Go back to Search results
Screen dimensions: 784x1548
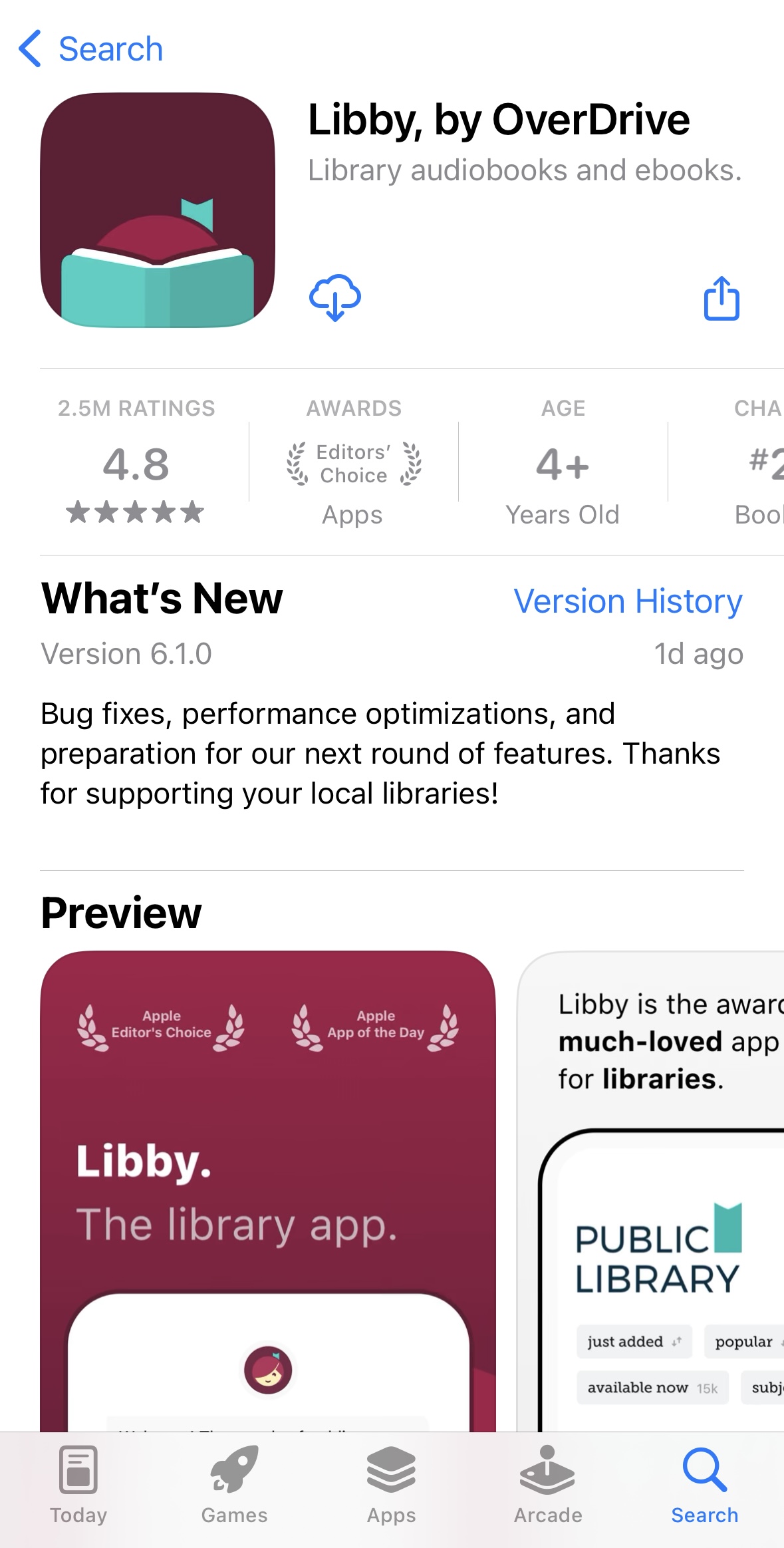point(91,49)
